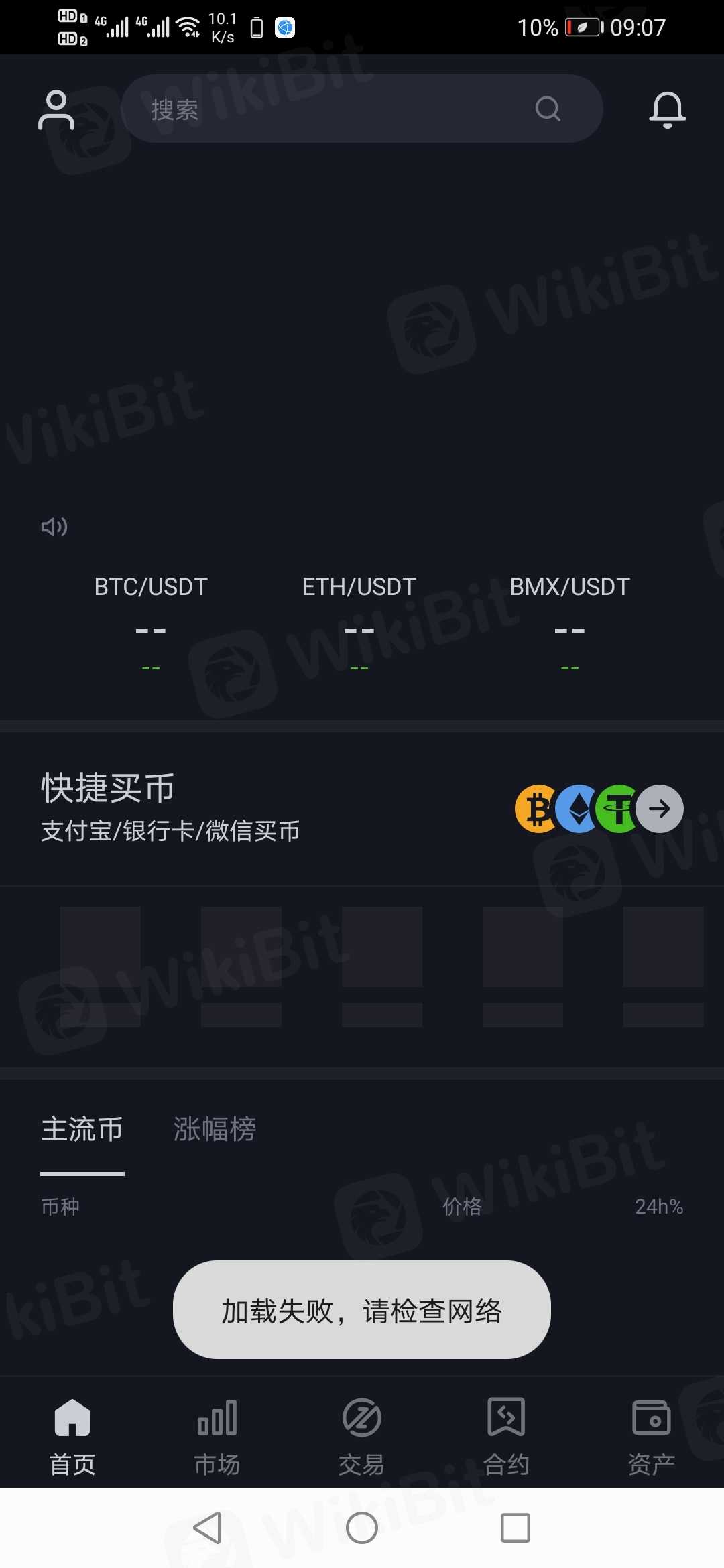Screen dimensions: 724x1568
Task: Open the user profile icon
Action: point(56,110)
